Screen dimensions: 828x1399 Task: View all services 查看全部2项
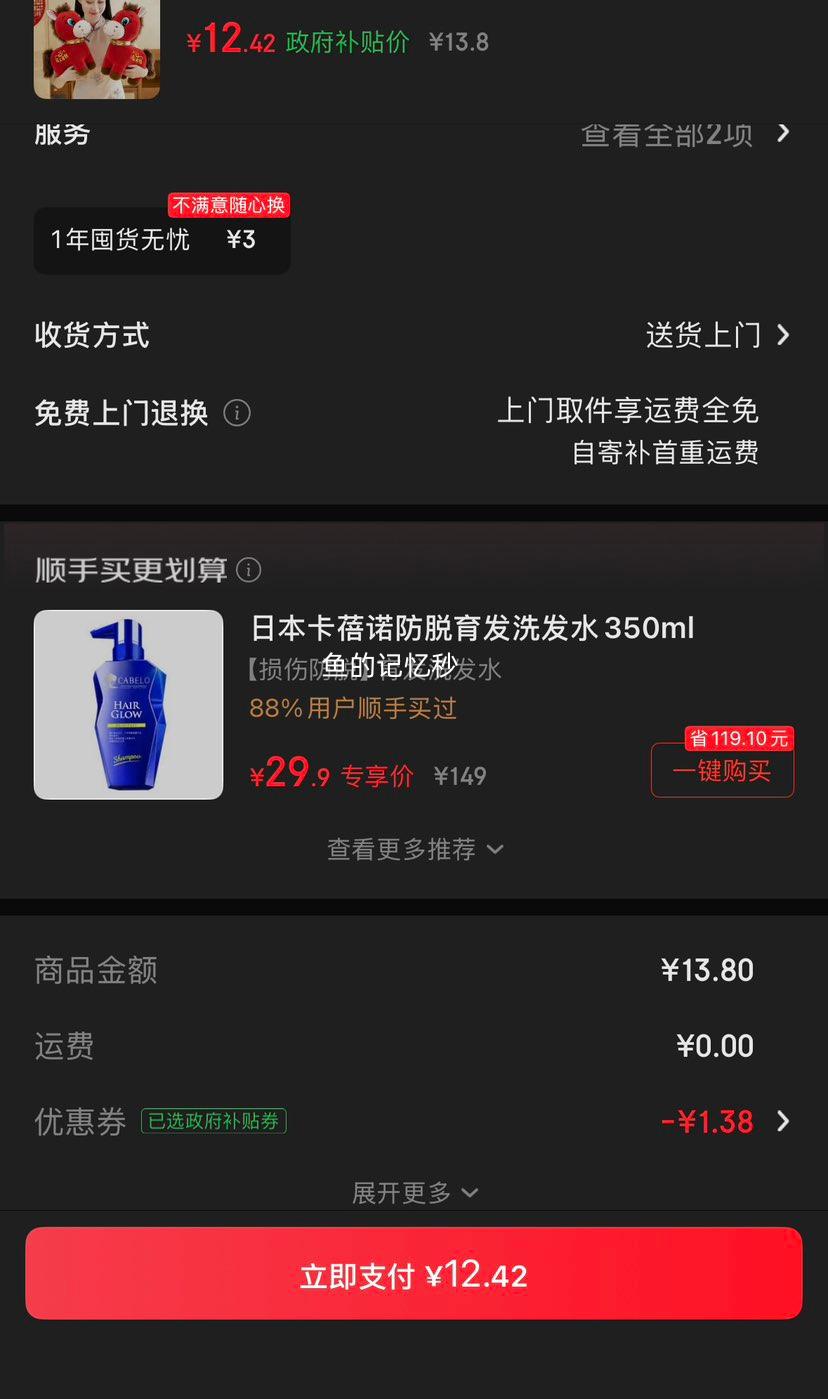[686, 133]
